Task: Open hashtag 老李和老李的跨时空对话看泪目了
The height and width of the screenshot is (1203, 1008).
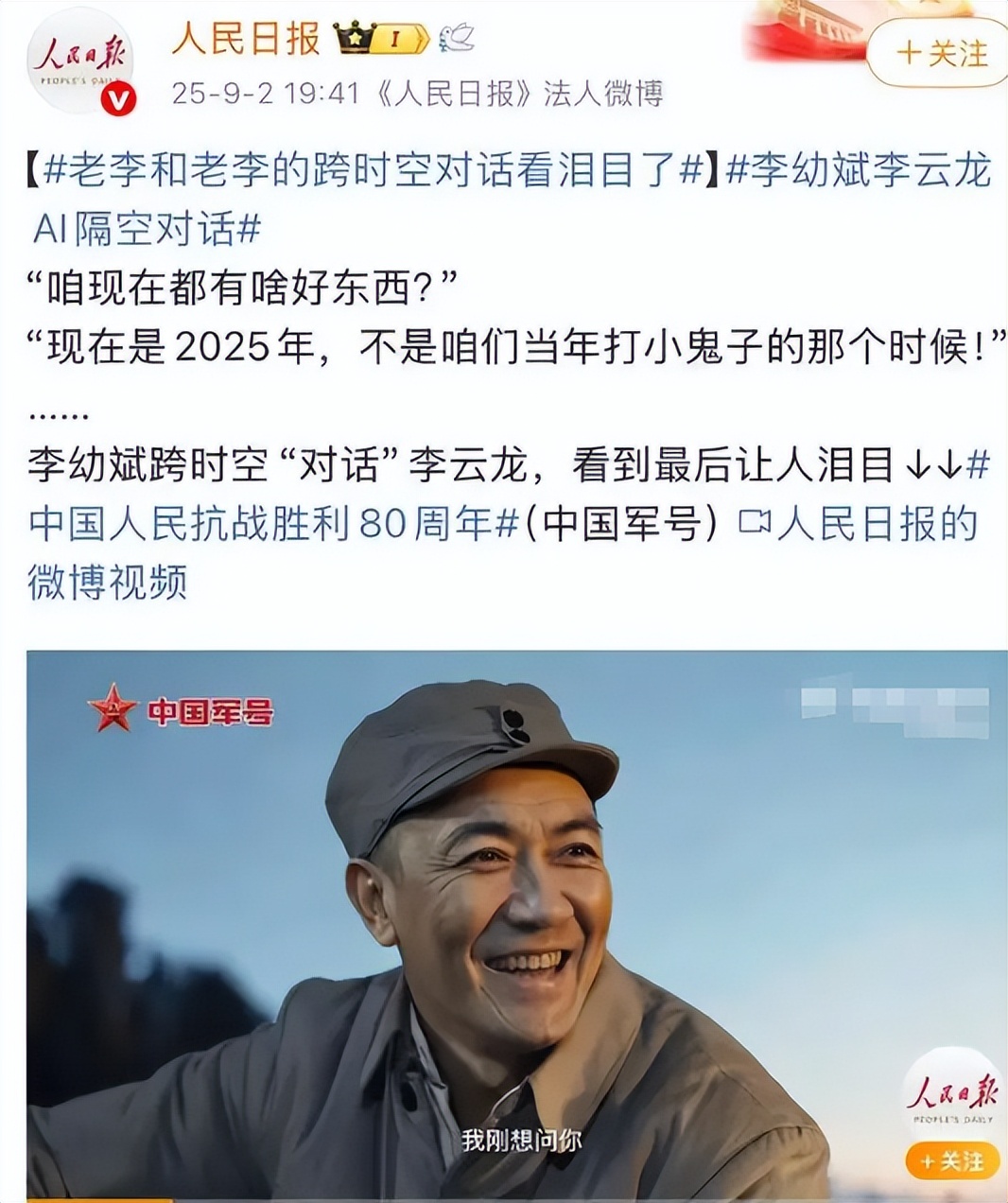Action: 374,171
